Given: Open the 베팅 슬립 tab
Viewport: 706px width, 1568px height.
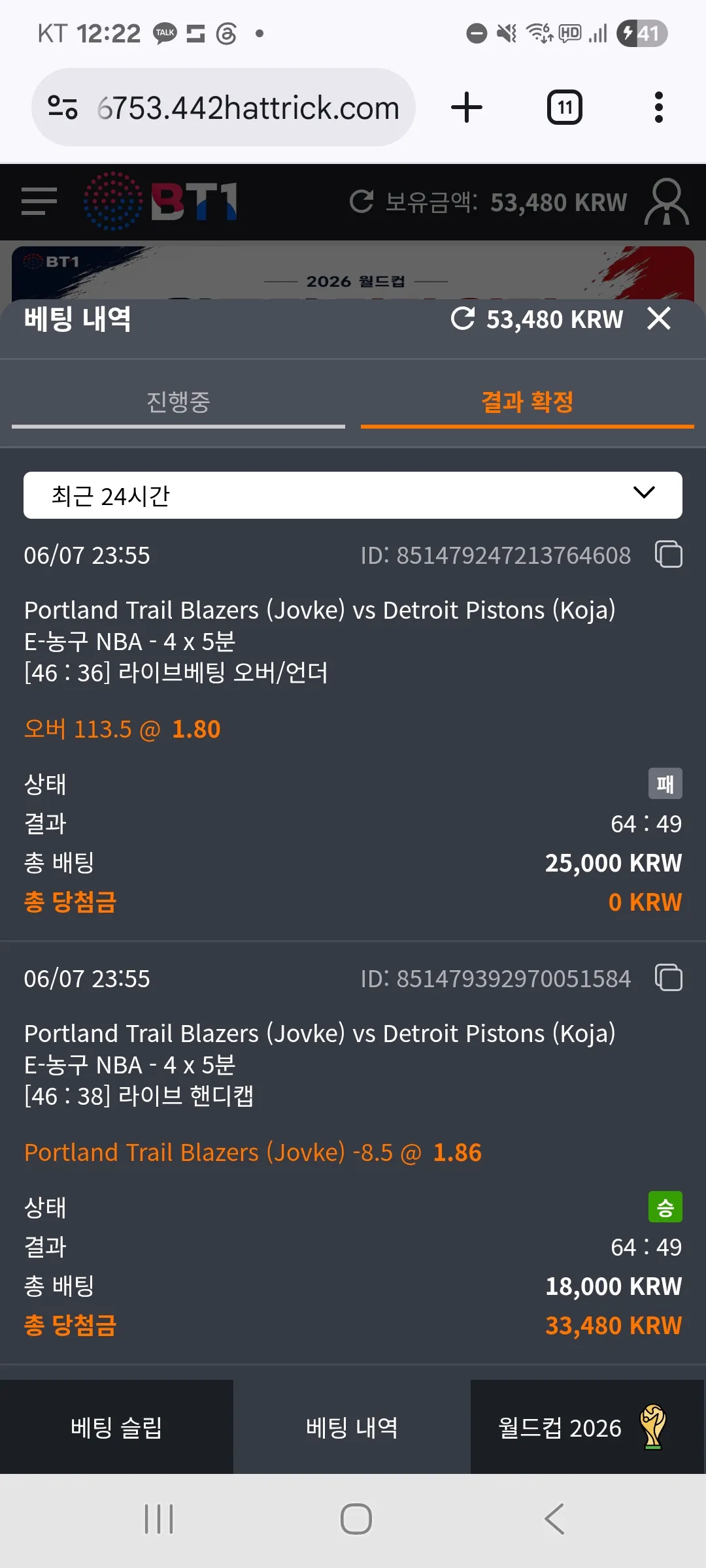Looking at the screenshot, I should point(116,1428).
